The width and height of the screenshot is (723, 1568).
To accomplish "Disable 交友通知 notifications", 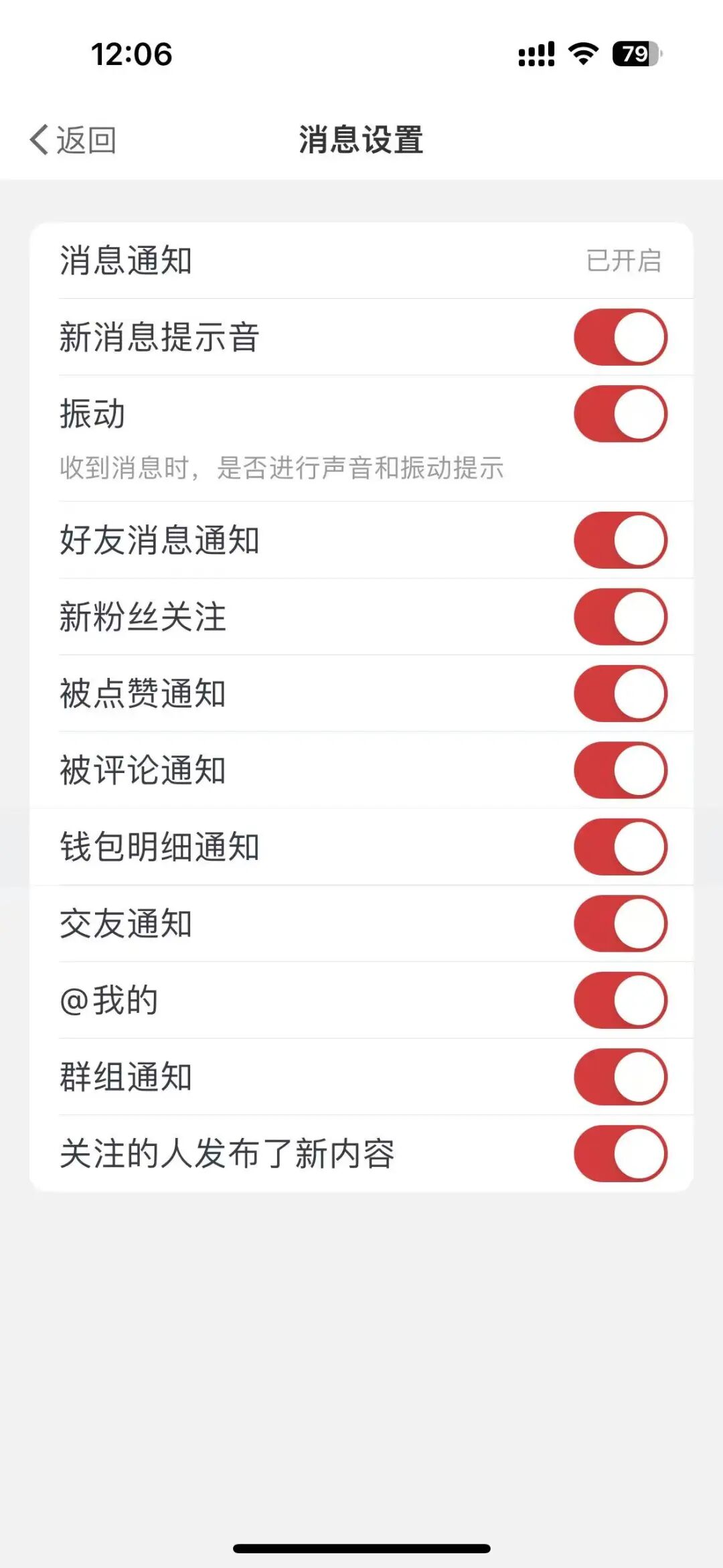I will pos(620,924).
